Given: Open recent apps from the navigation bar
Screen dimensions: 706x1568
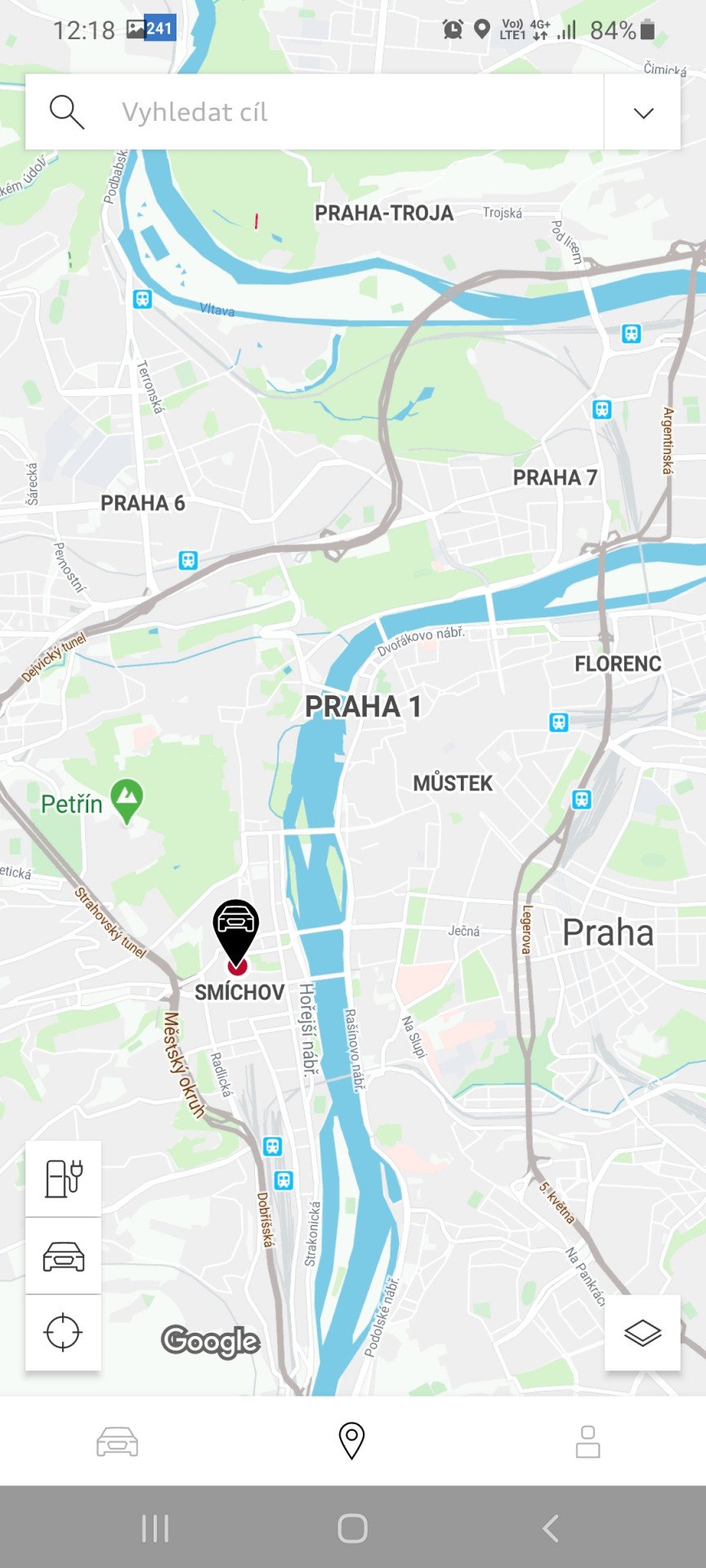Looking at the screenshot, I should (155, 1528).
